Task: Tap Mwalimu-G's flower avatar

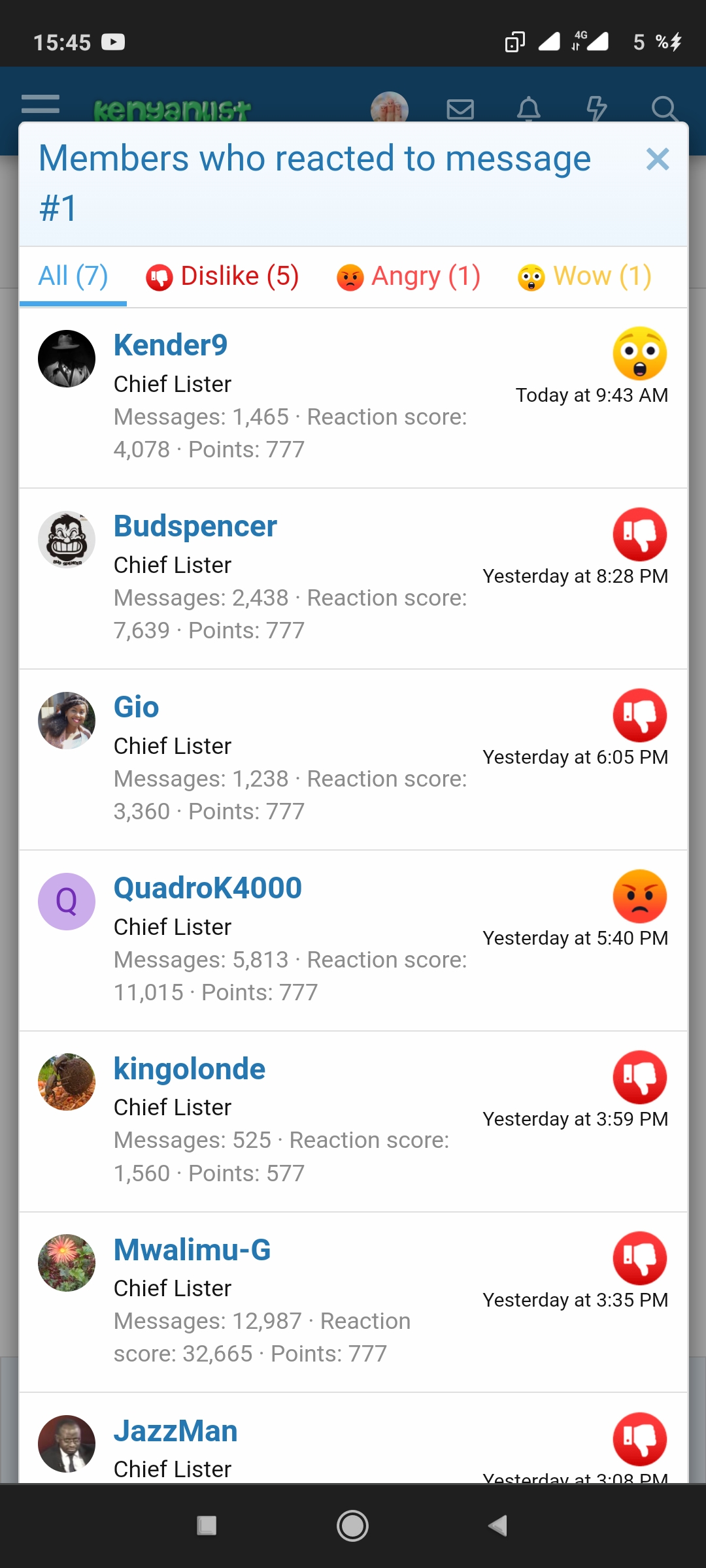Action: pos(67,1263)
